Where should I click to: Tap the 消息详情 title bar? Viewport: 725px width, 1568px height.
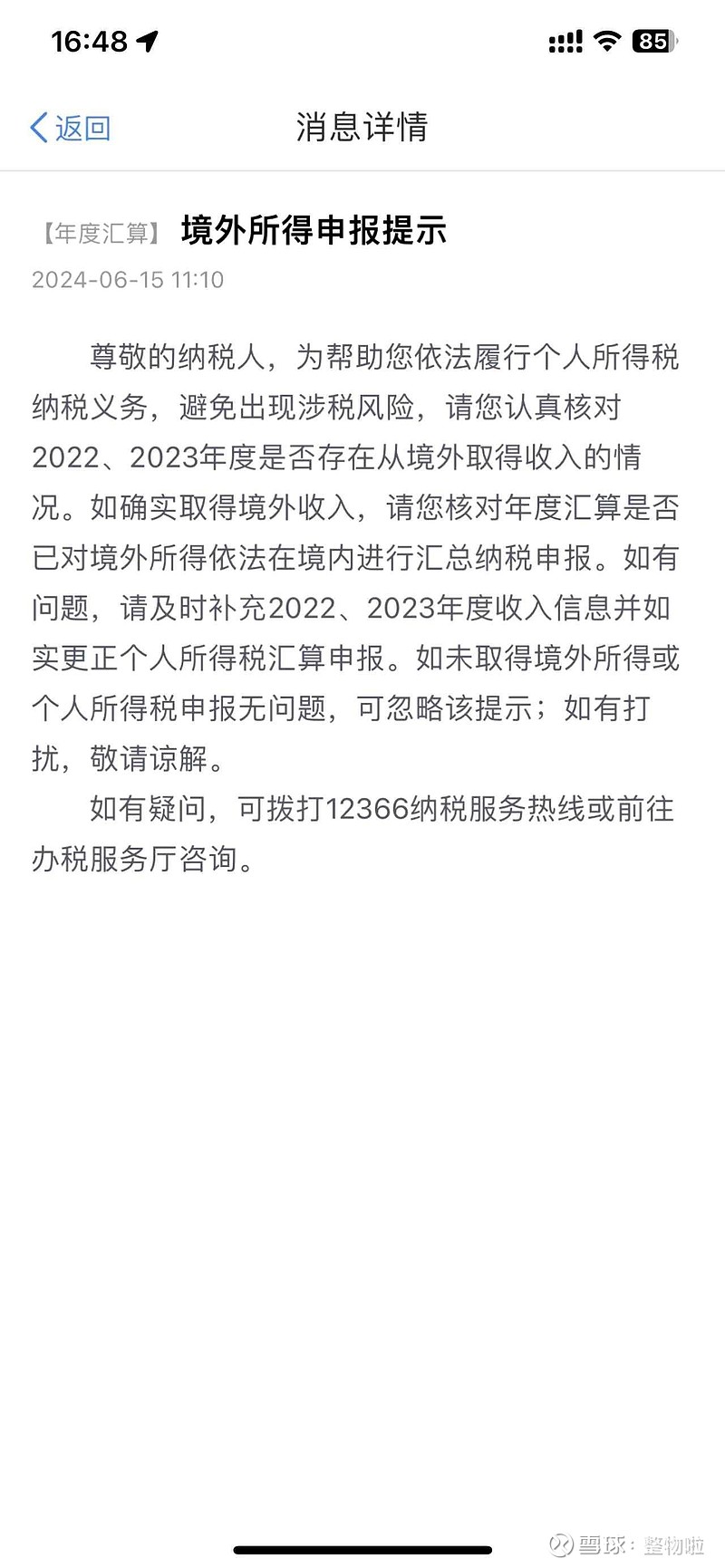[x=362, y=129]
